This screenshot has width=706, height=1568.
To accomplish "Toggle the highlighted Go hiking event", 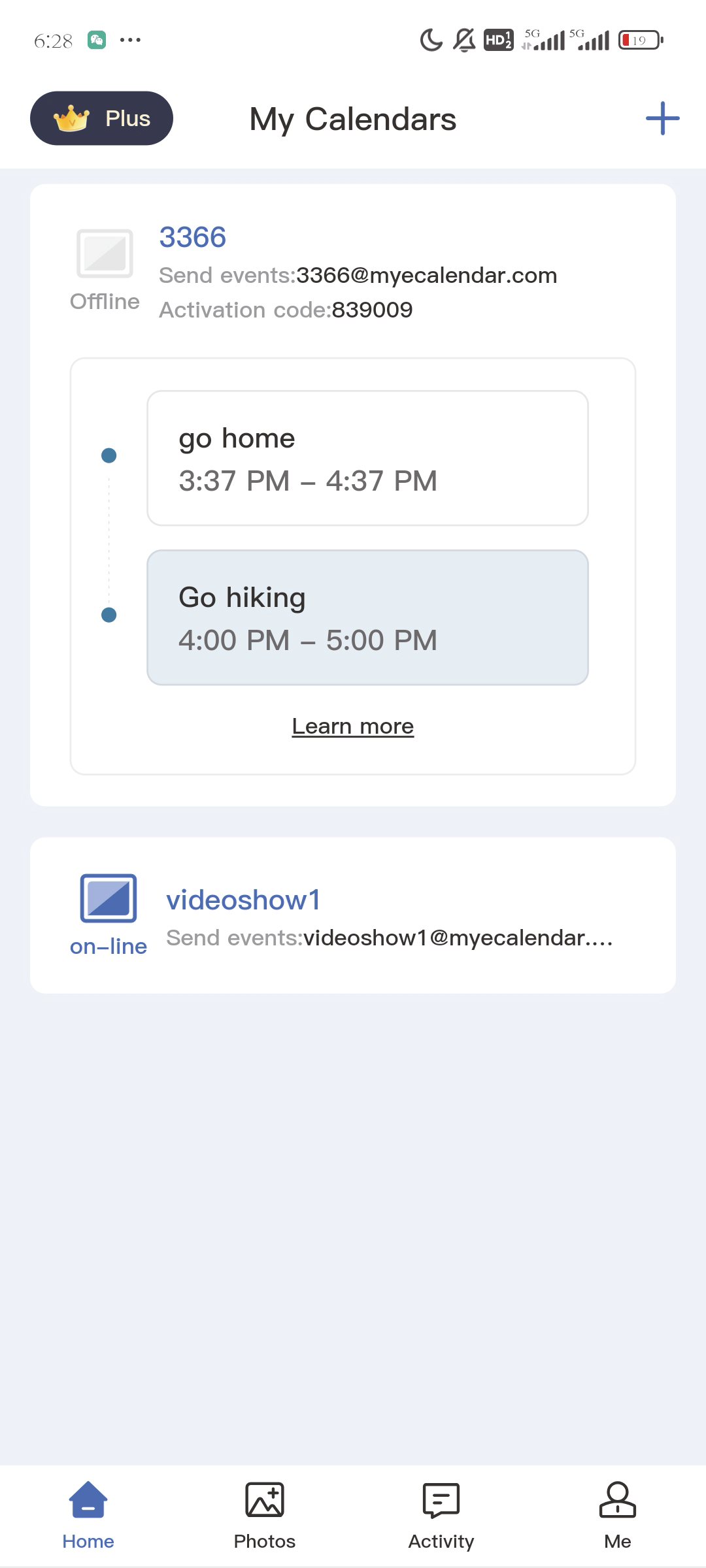I will (368, 617).
